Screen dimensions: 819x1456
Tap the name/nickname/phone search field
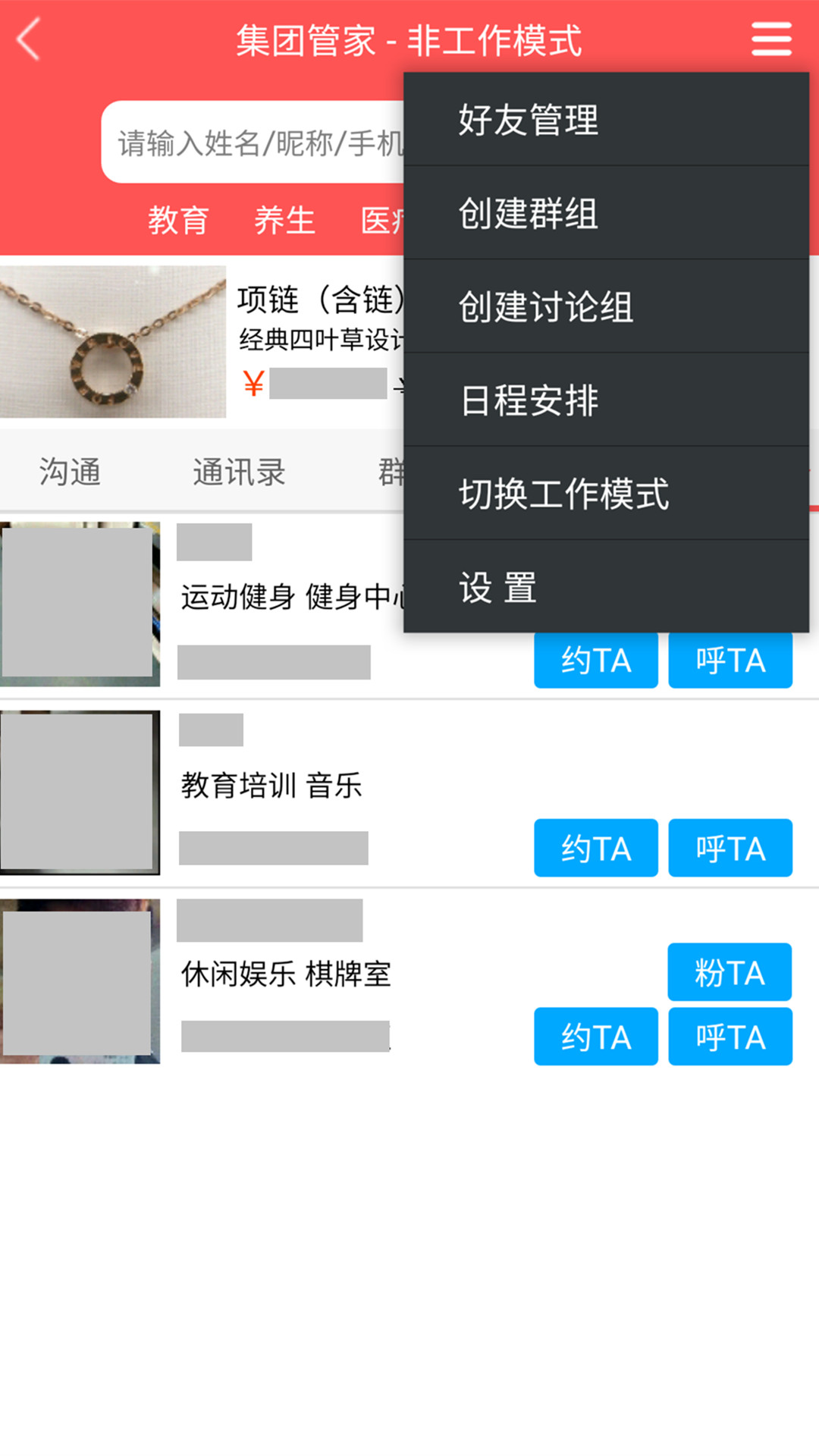[x=253, y=142]
